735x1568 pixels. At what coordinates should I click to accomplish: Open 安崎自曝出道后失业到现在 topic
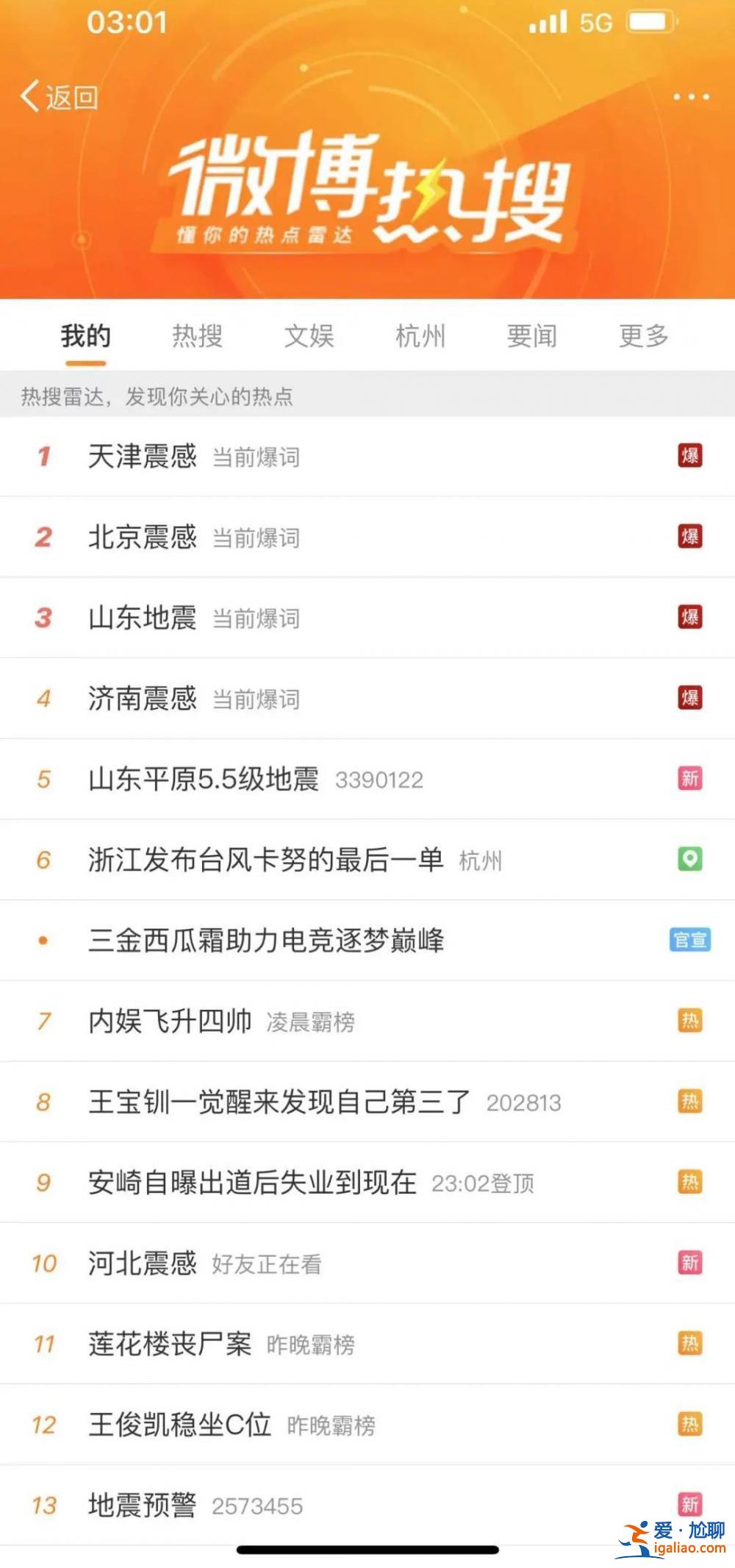pyautogui.click(x=252, y=1183)
